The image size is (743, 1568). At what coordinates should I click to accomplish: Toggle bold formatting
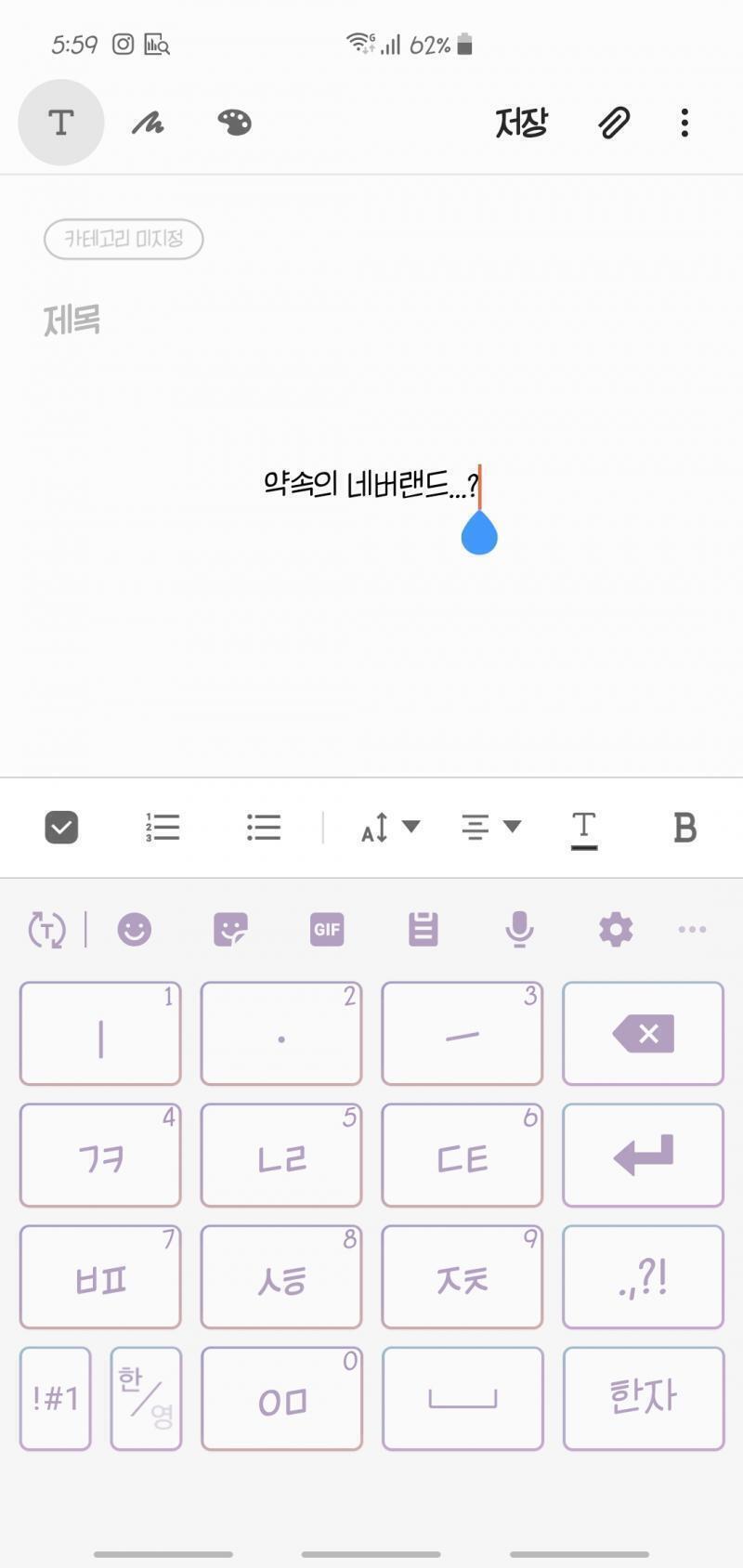point(684,827)
